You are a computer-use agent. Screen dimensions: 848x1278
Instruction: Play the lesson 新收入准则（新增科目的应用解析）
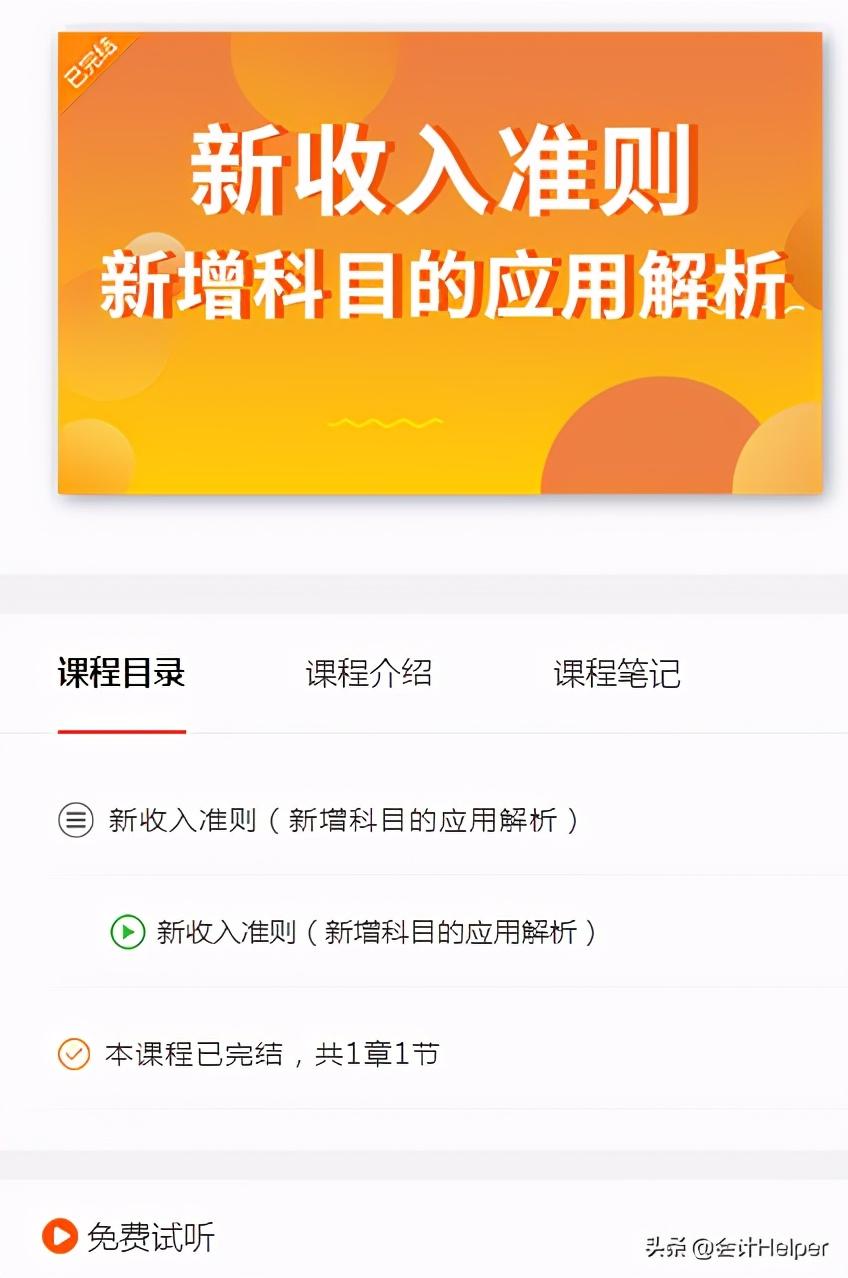(x=375, y=932)
